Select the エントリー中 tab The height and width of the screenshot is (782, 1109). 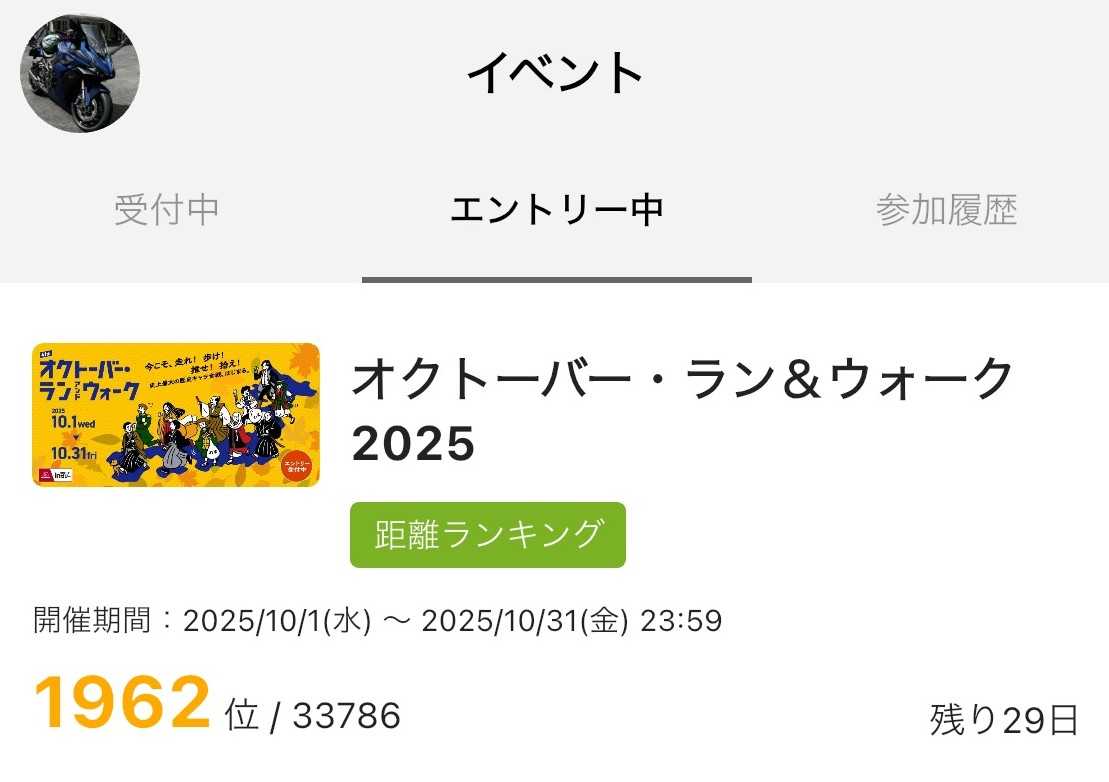coord(556,211)
